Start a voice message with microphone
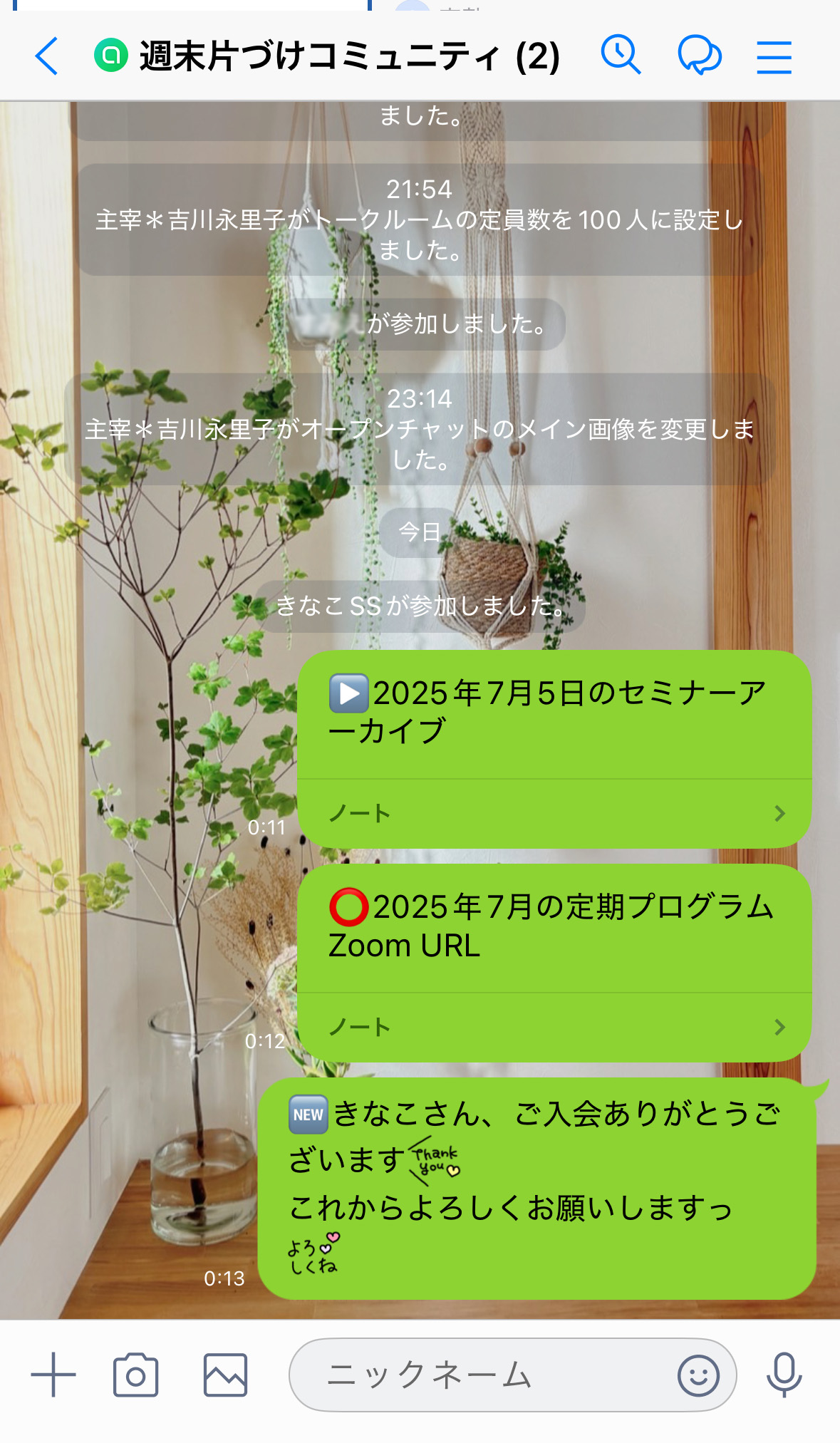The width and height of the screenshot is (840, 1443). click(x=784, y=1375)
